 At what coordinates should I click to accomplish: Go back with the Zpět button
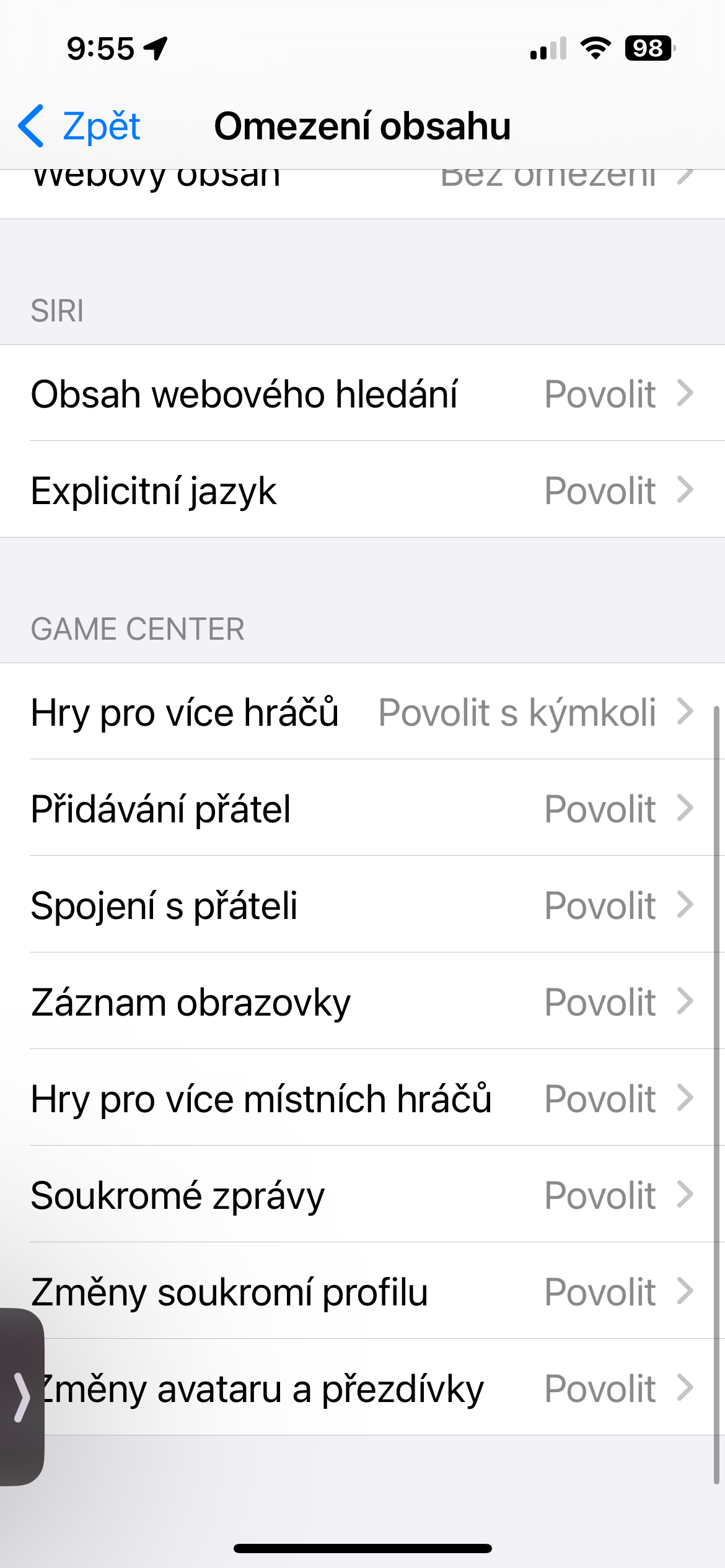81,126
